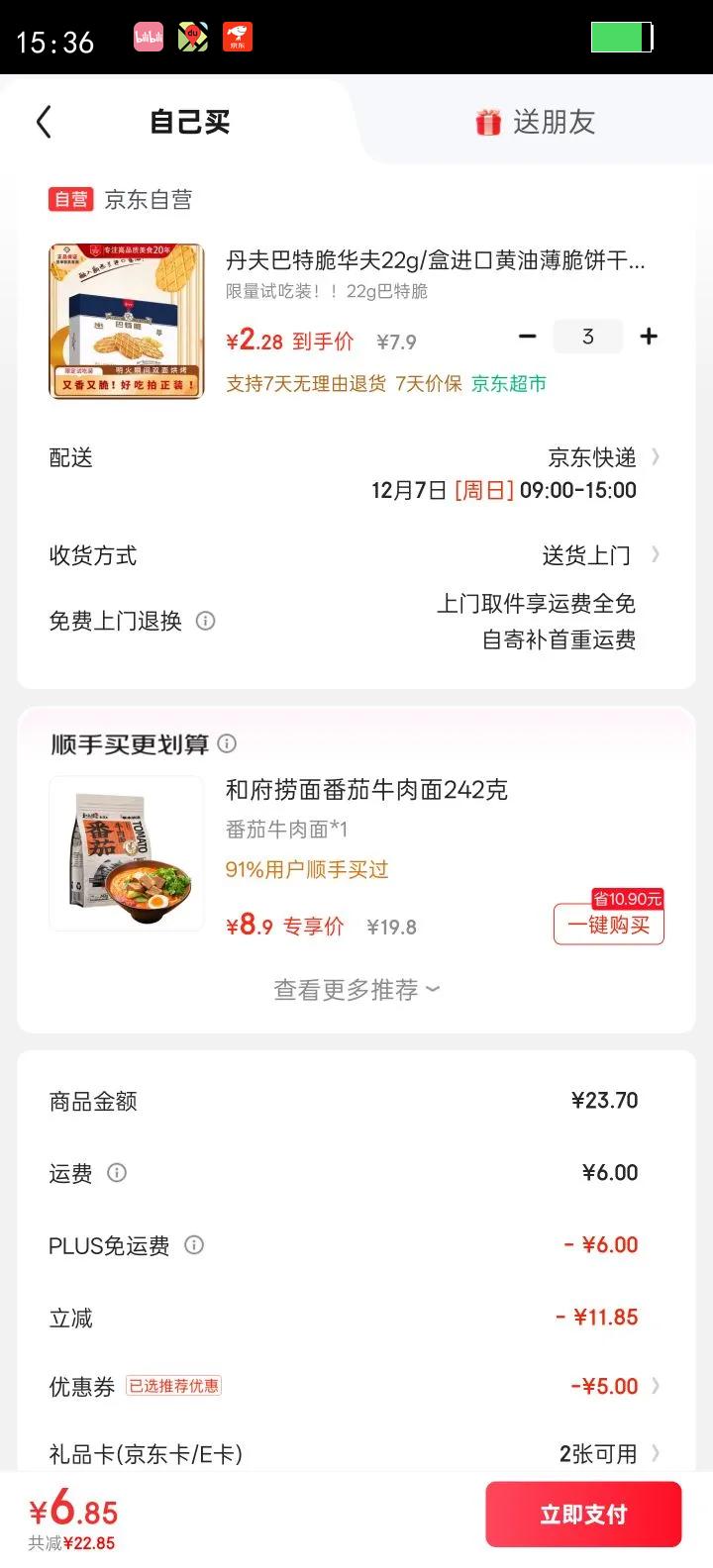Switch to the 送朋友 tab
The image size is (713, 1568).
(x=536, y=122)
